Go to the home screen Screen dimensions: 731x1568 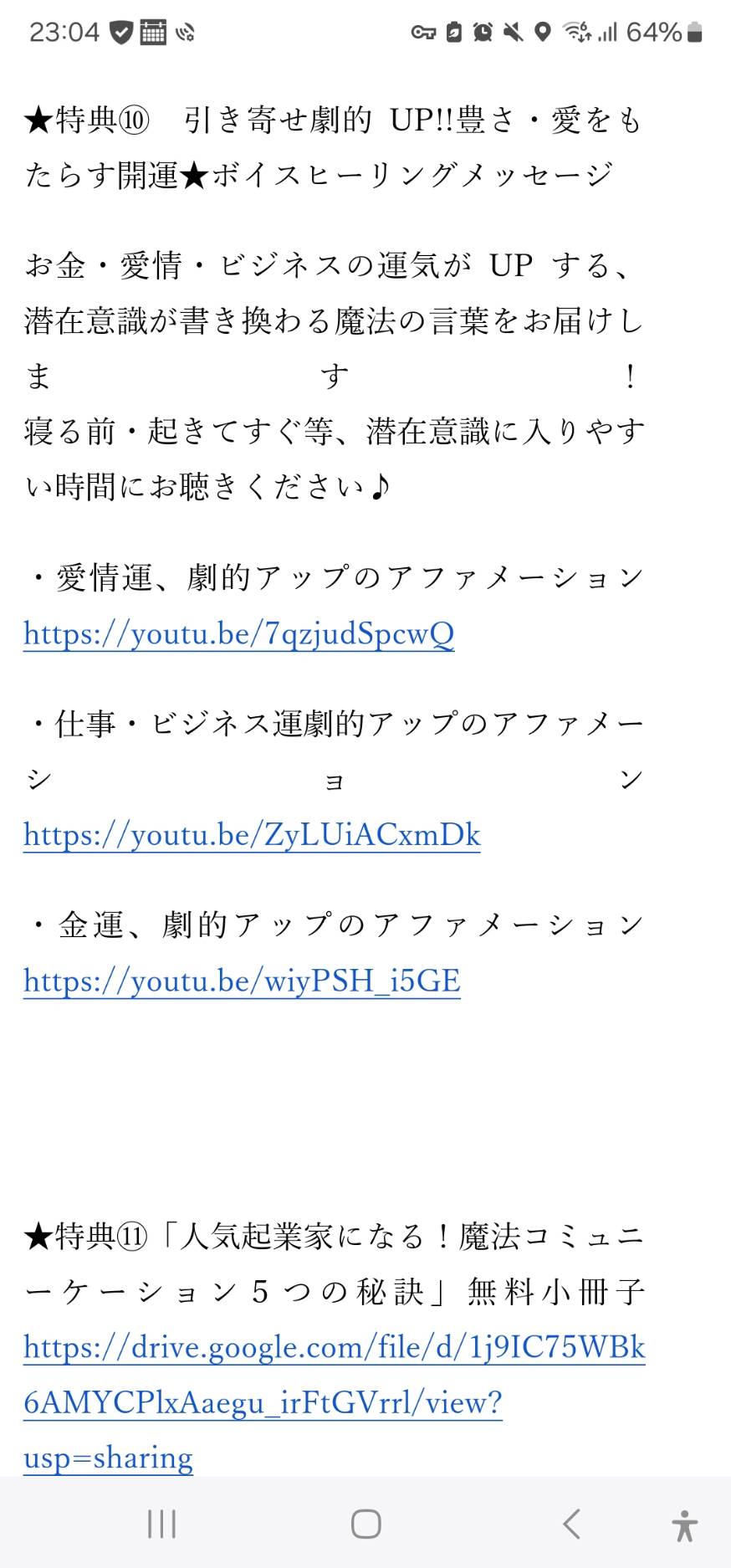click(366, 1524)
